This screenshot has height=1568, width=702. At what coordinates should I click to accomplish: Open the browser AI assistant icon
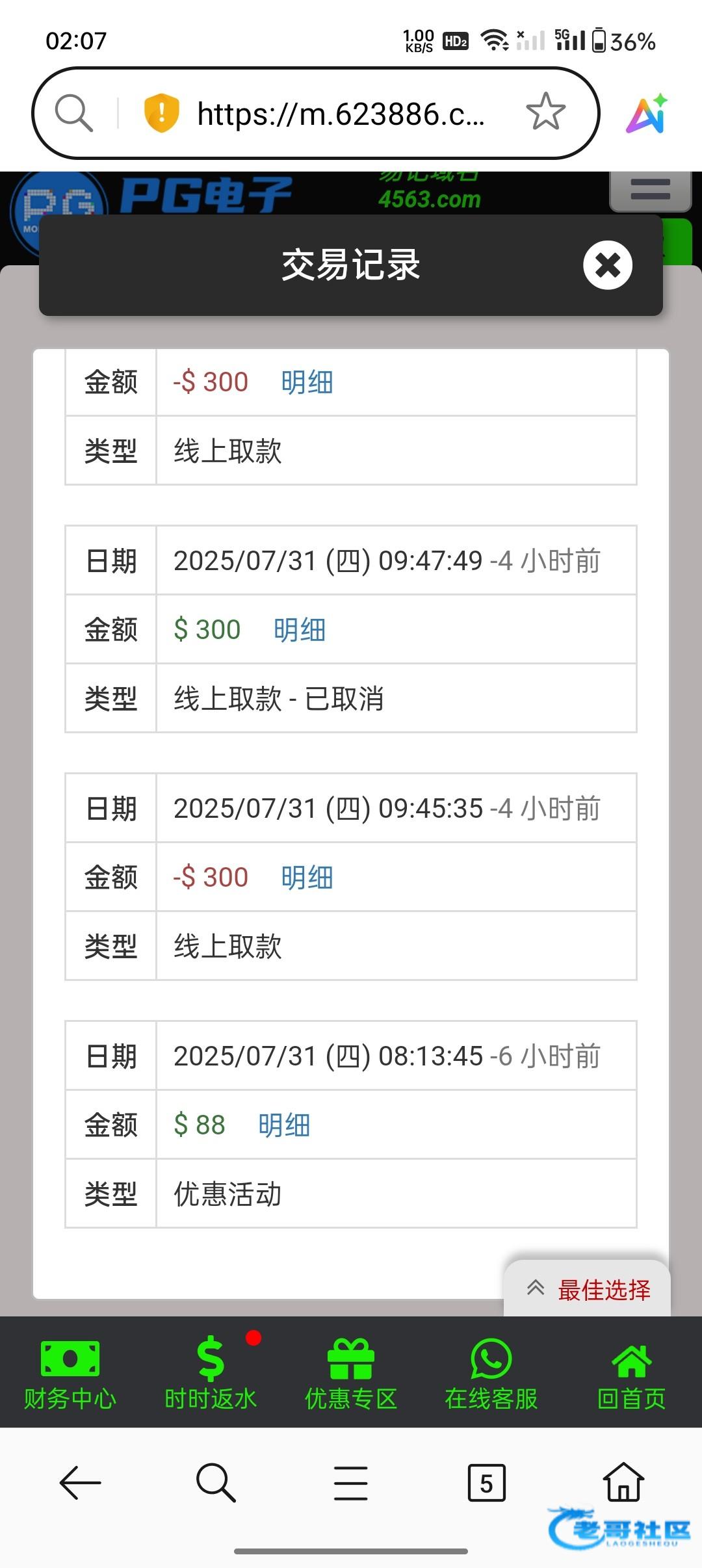pos(647,113)
